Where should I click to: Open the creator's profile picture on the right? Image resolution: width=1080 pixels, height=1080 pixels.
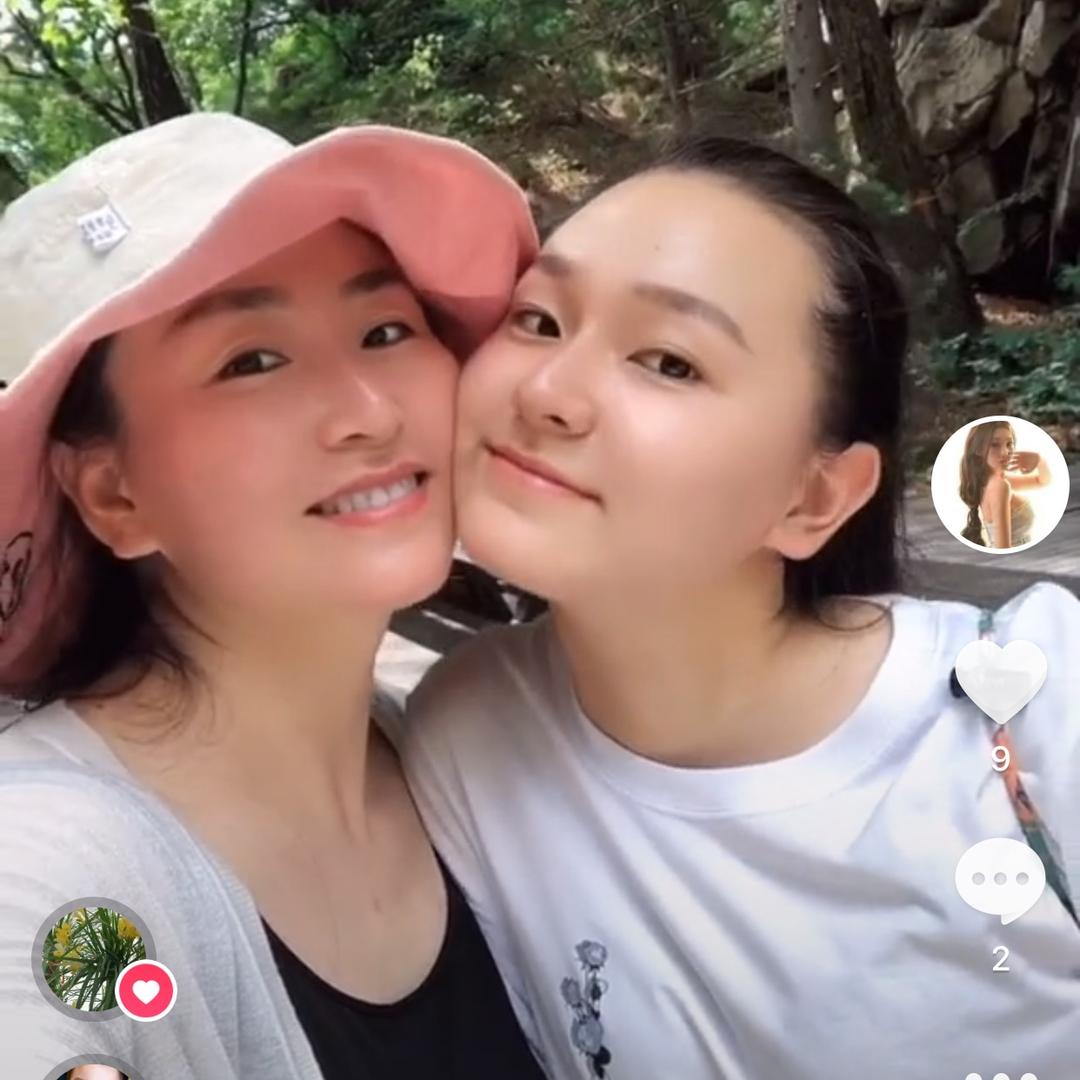(x=999, y=485)
